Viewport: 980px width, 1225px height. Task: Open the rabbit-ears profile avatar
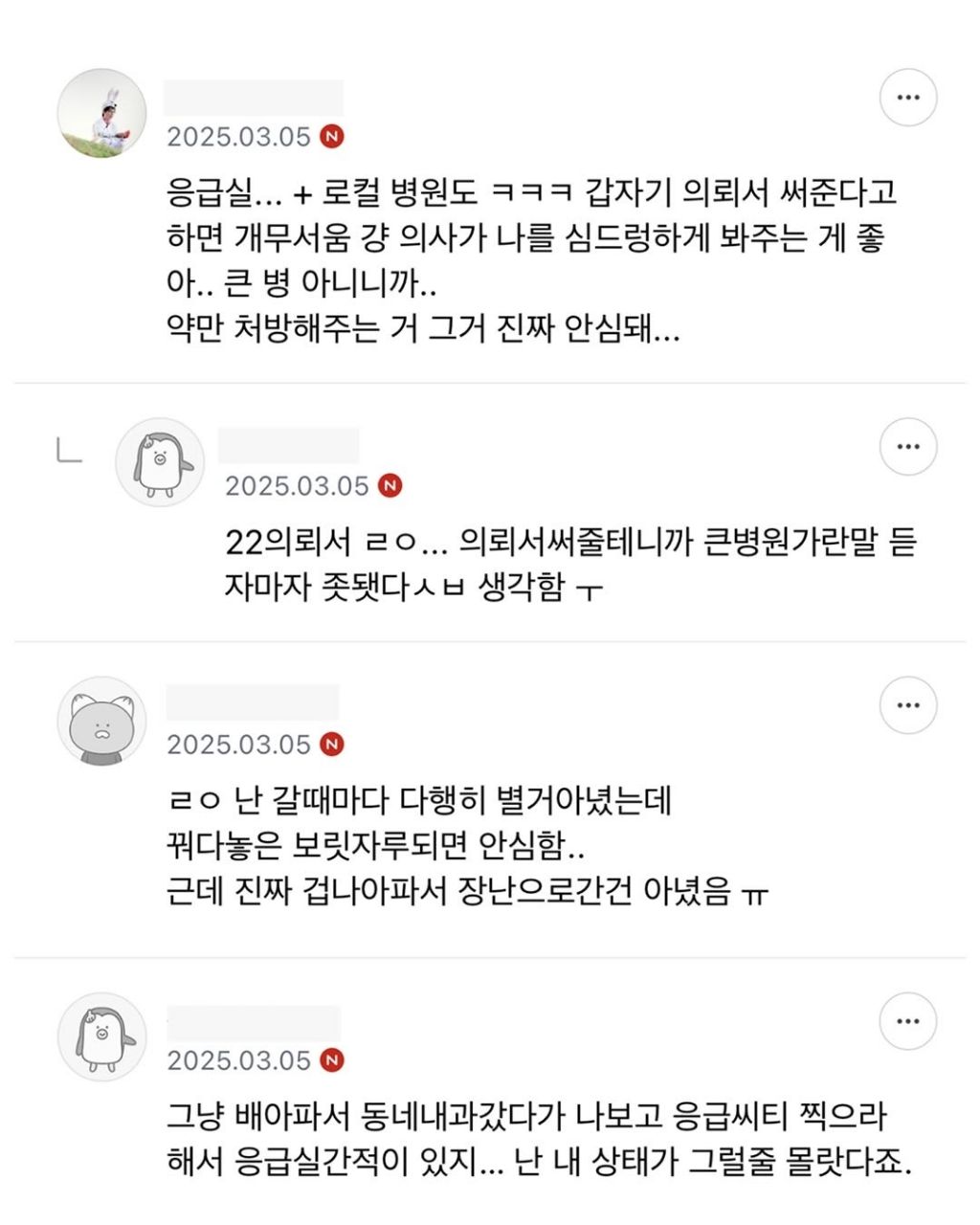coord(100,111)
